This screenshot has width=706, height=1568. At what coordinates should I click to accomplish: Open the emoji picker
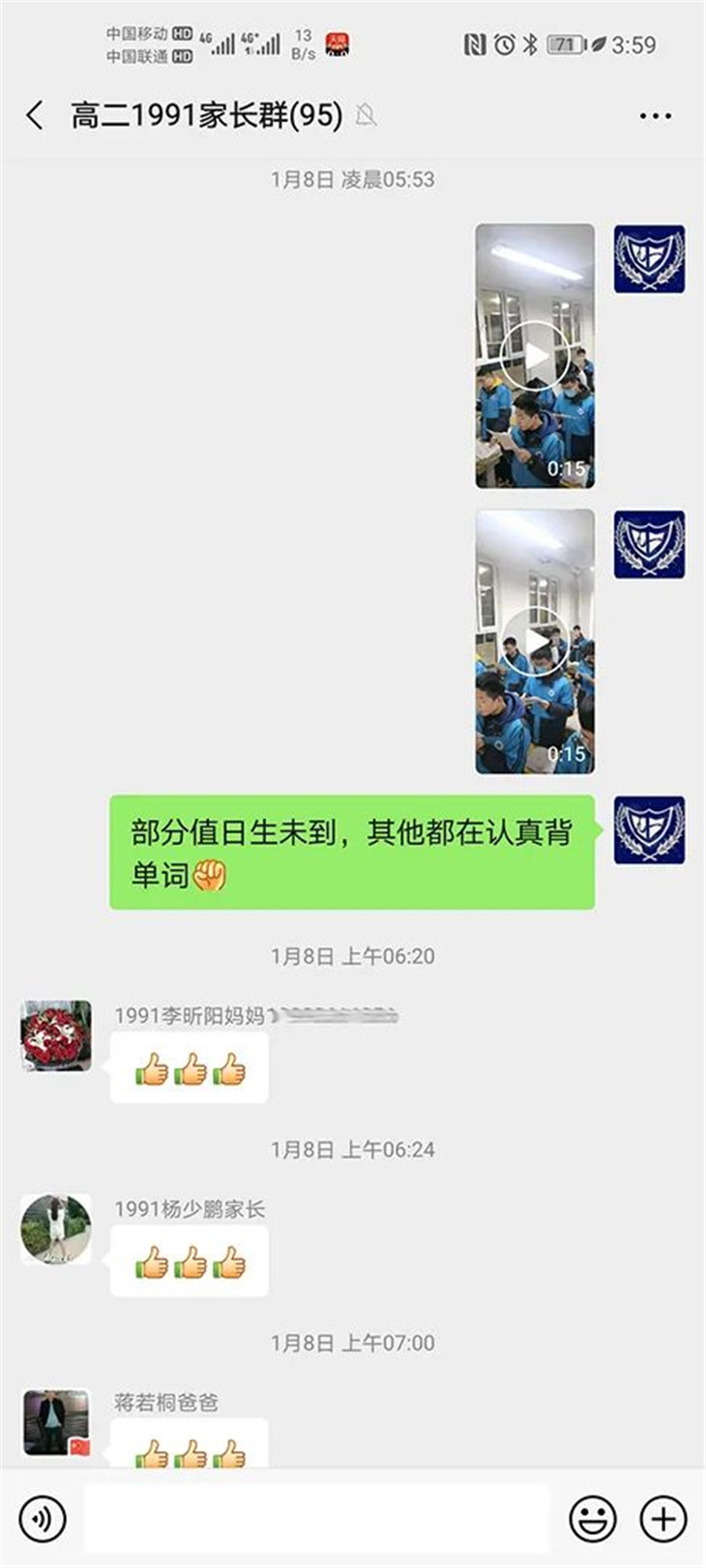pos(592,1518)
